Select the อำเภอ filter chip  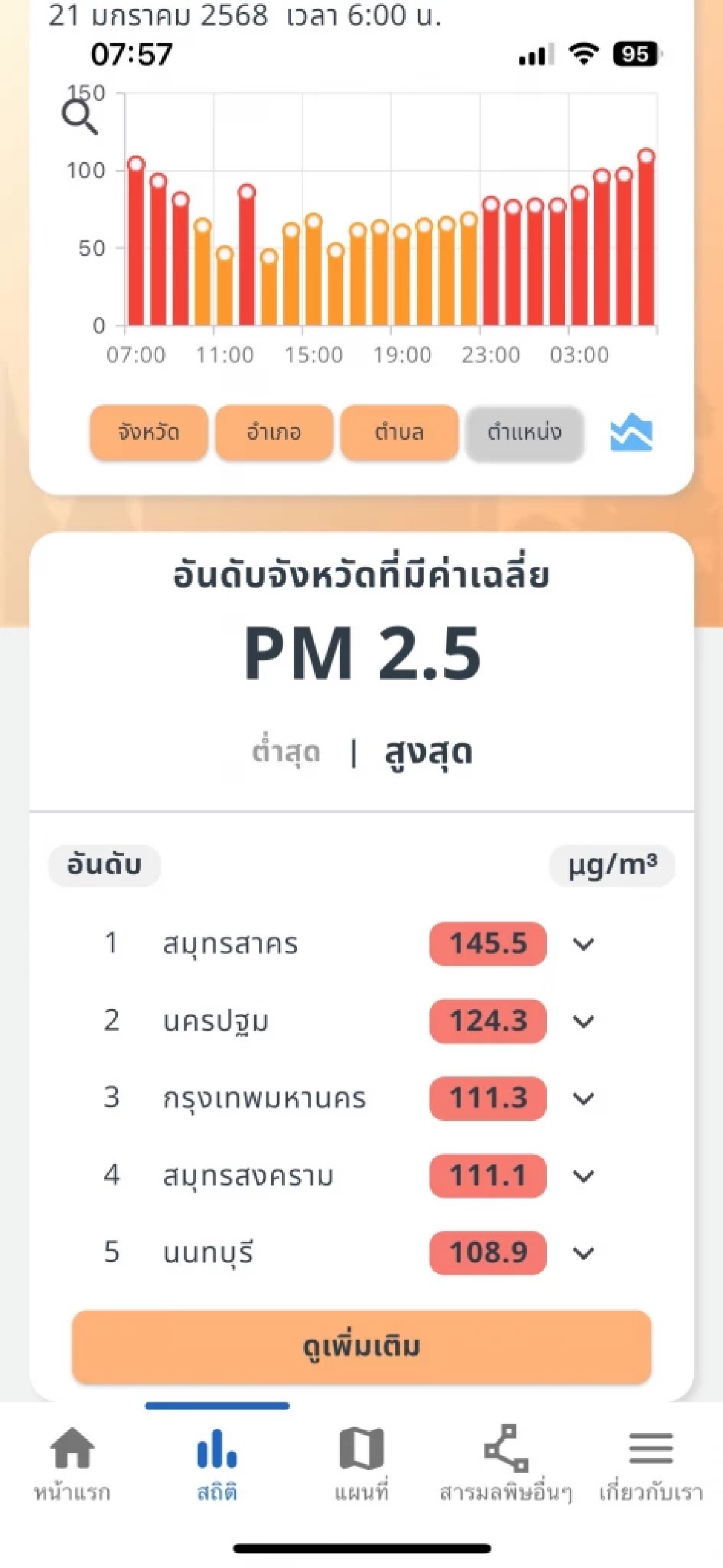point(274,432)
